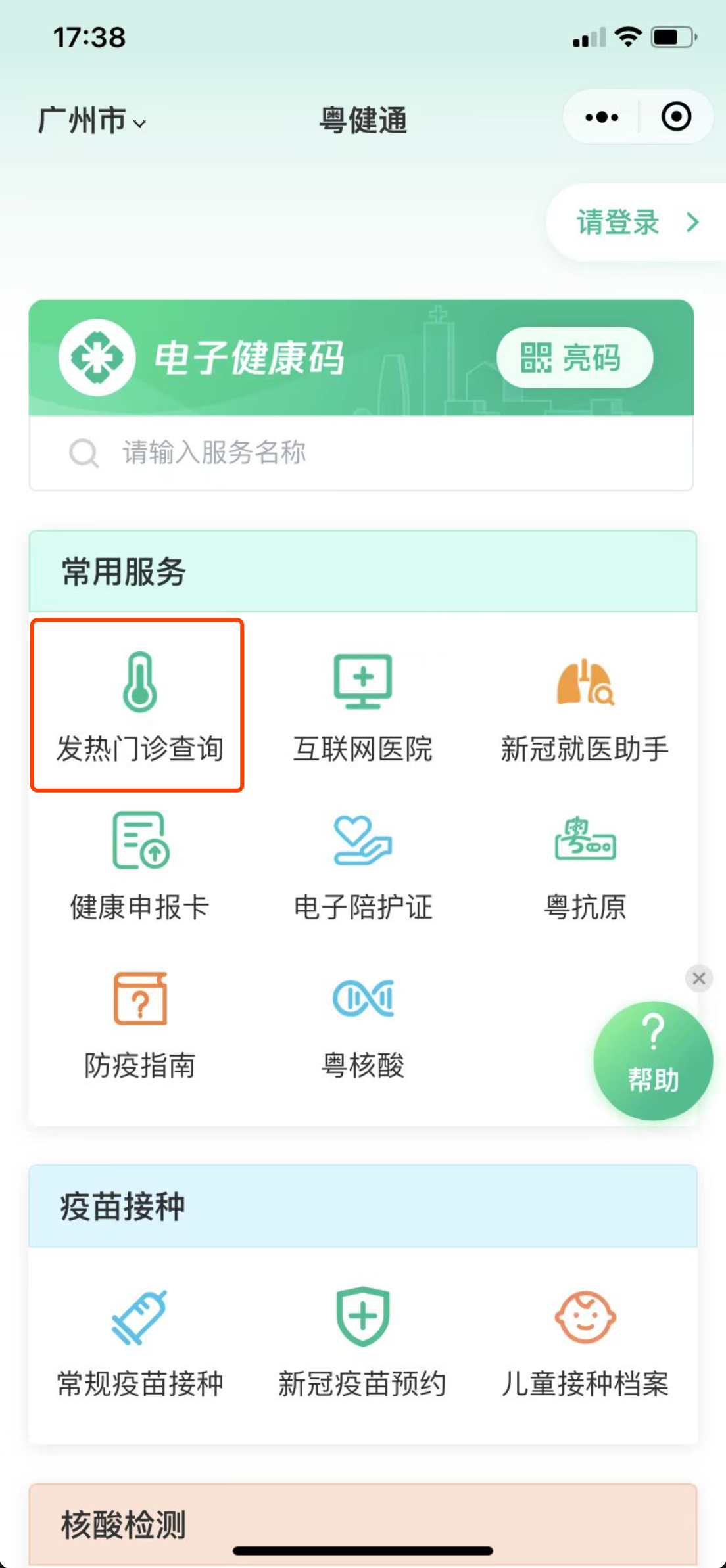Open 新冠就医助手
726x1568 pixels.
click(585, 706)
